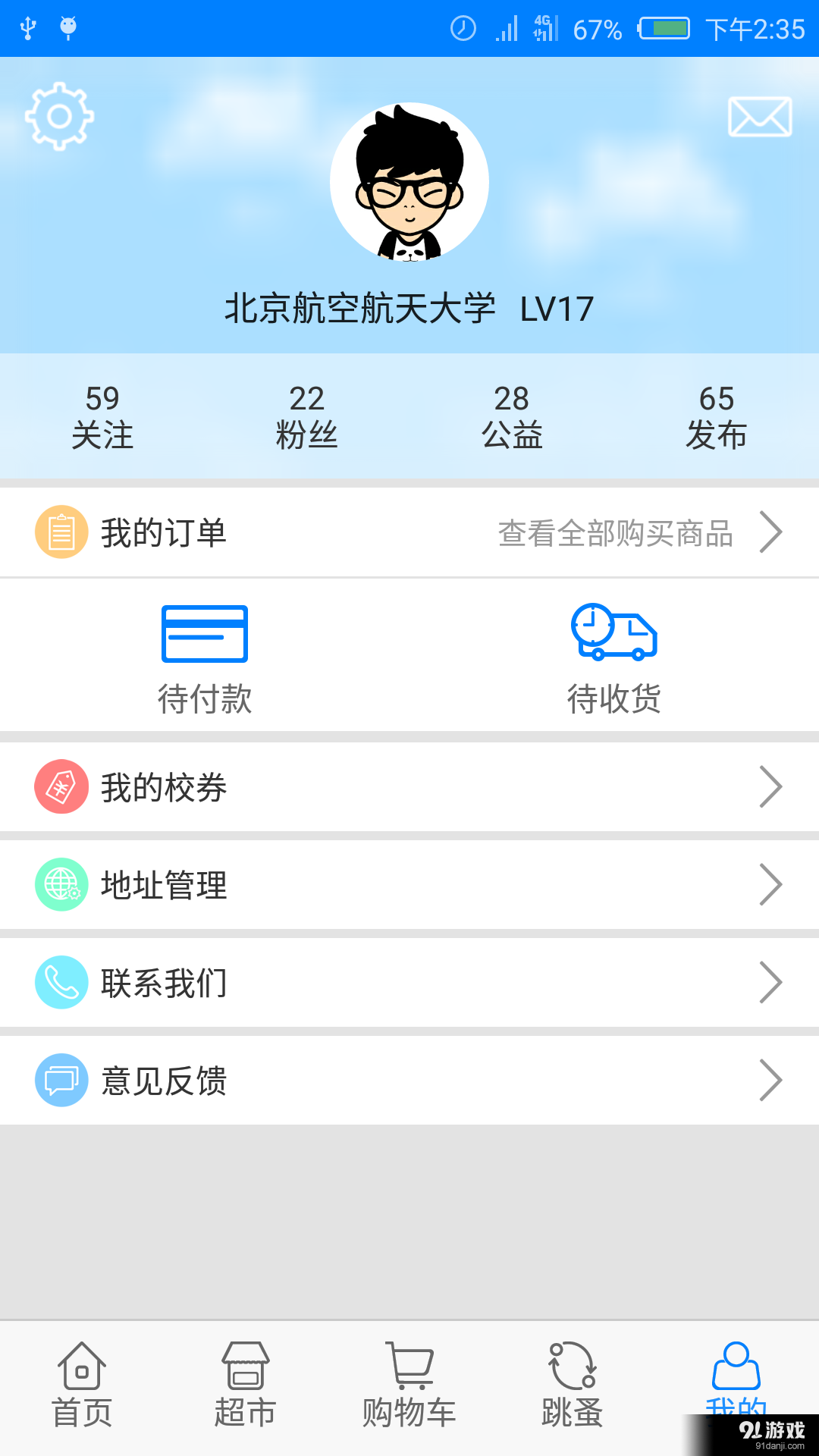Expand 意见反馈 row chevron

click(771, 1080)
